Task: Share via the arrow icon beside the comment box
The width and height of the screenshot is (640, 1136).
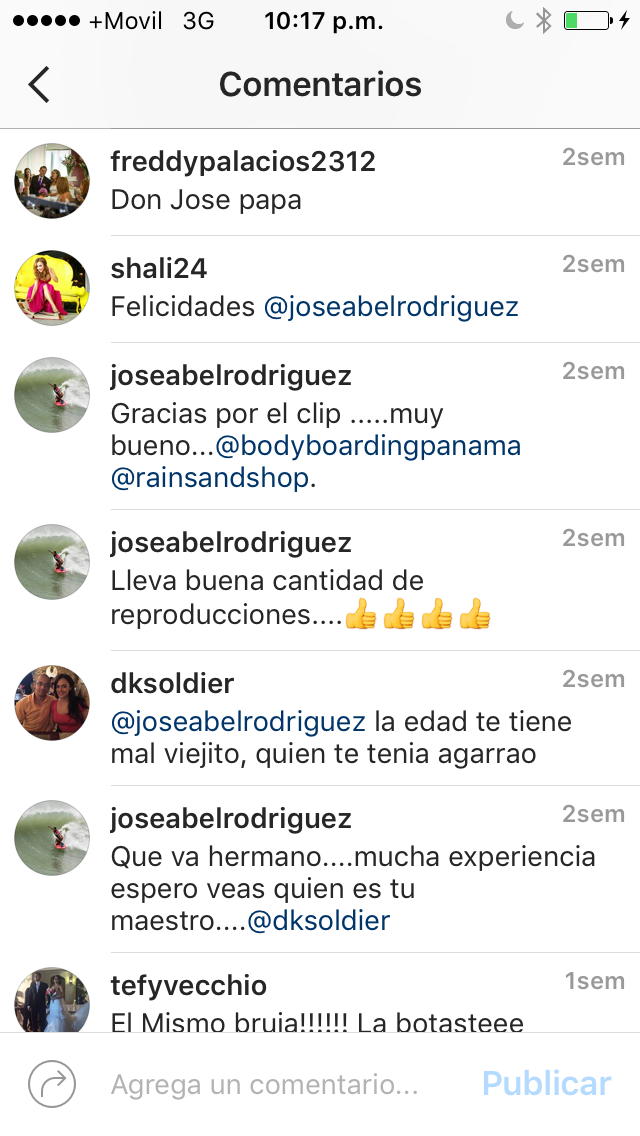Action: tap(52, 1084)
